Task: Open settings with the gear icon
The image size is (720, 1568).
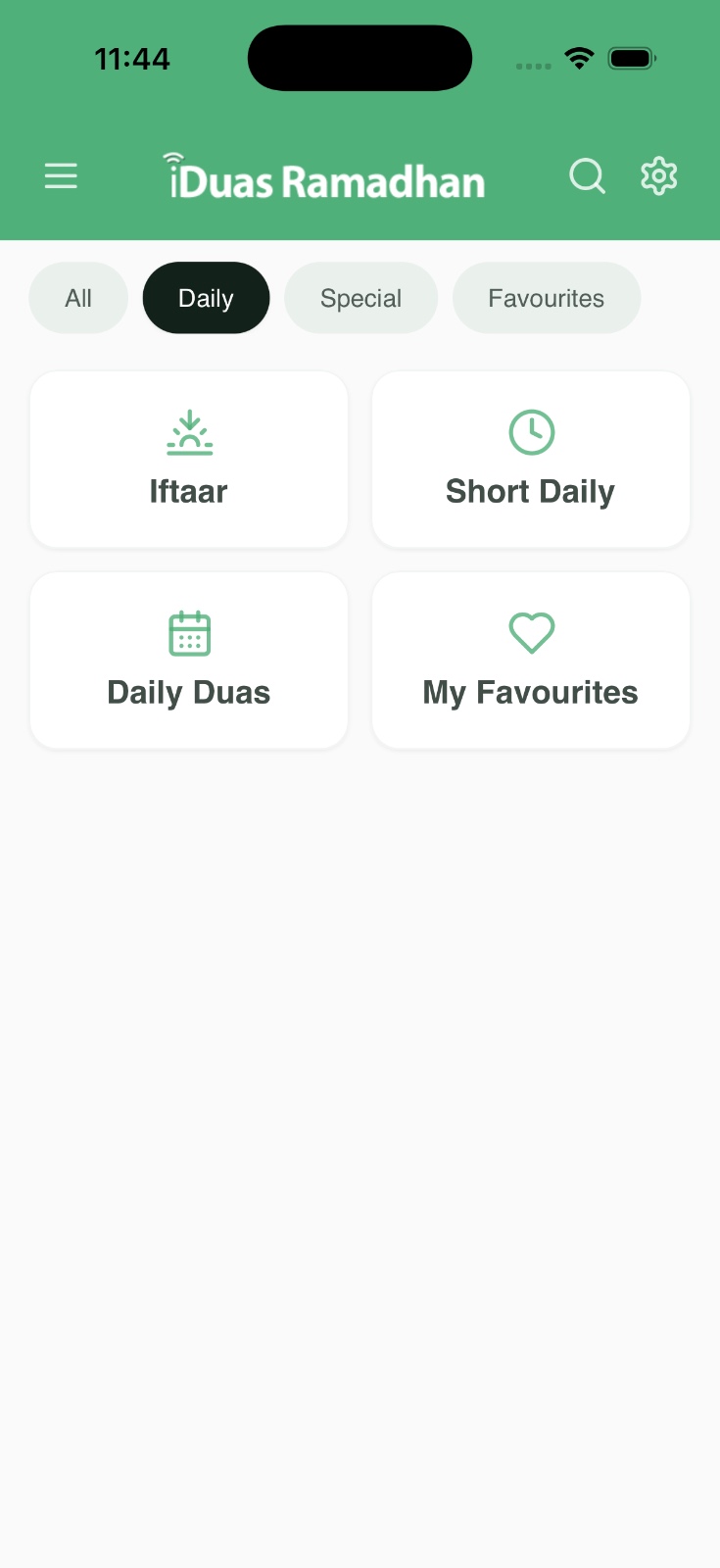Action: coord(657,176)
